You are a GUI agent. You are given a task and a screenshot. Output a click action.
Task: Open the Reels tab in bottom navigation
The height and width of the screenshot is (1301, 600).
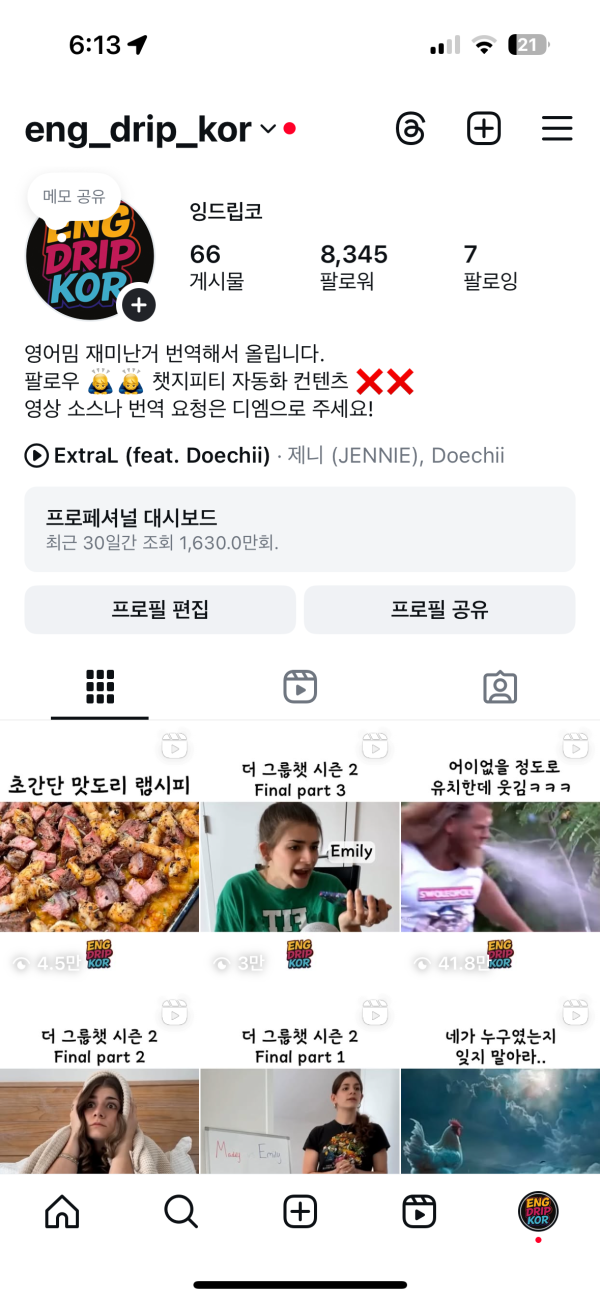click(419, 1211)
